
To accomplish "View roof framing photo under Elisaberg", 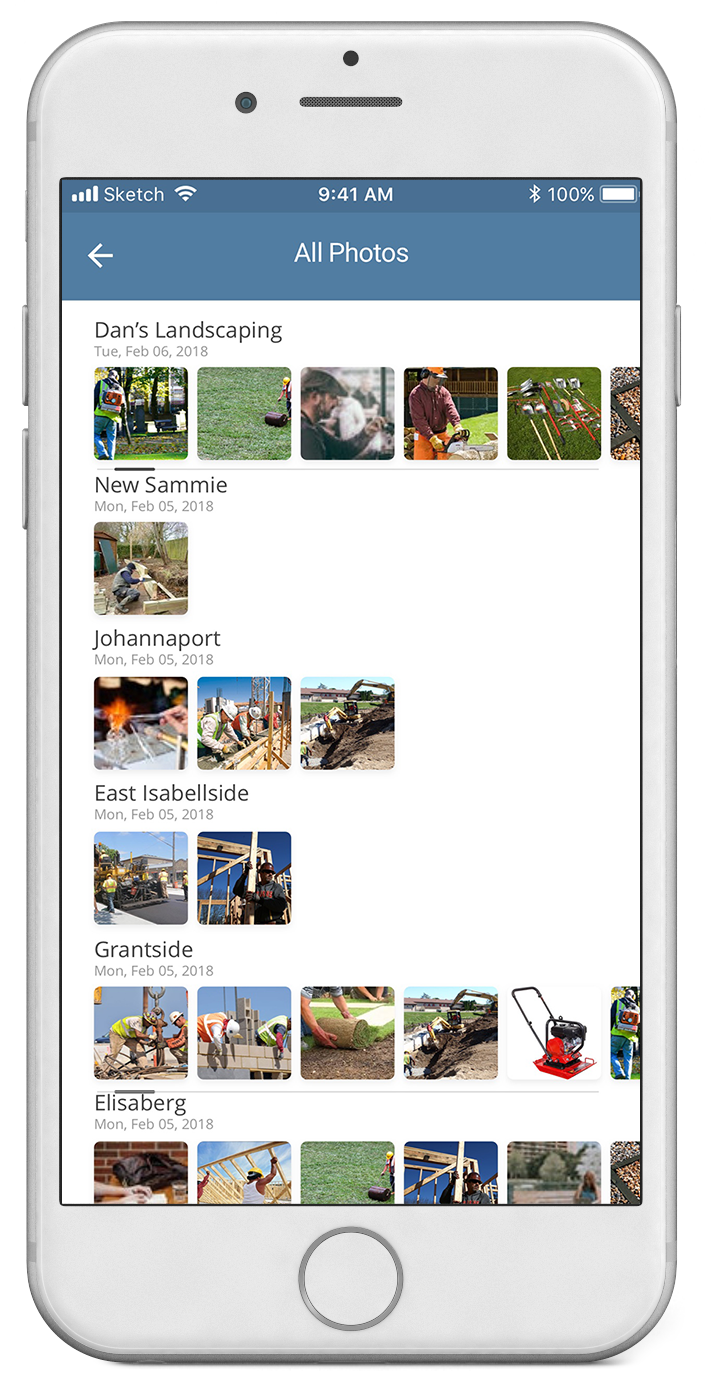I will pyautogui.click(x=244, y=1172).
